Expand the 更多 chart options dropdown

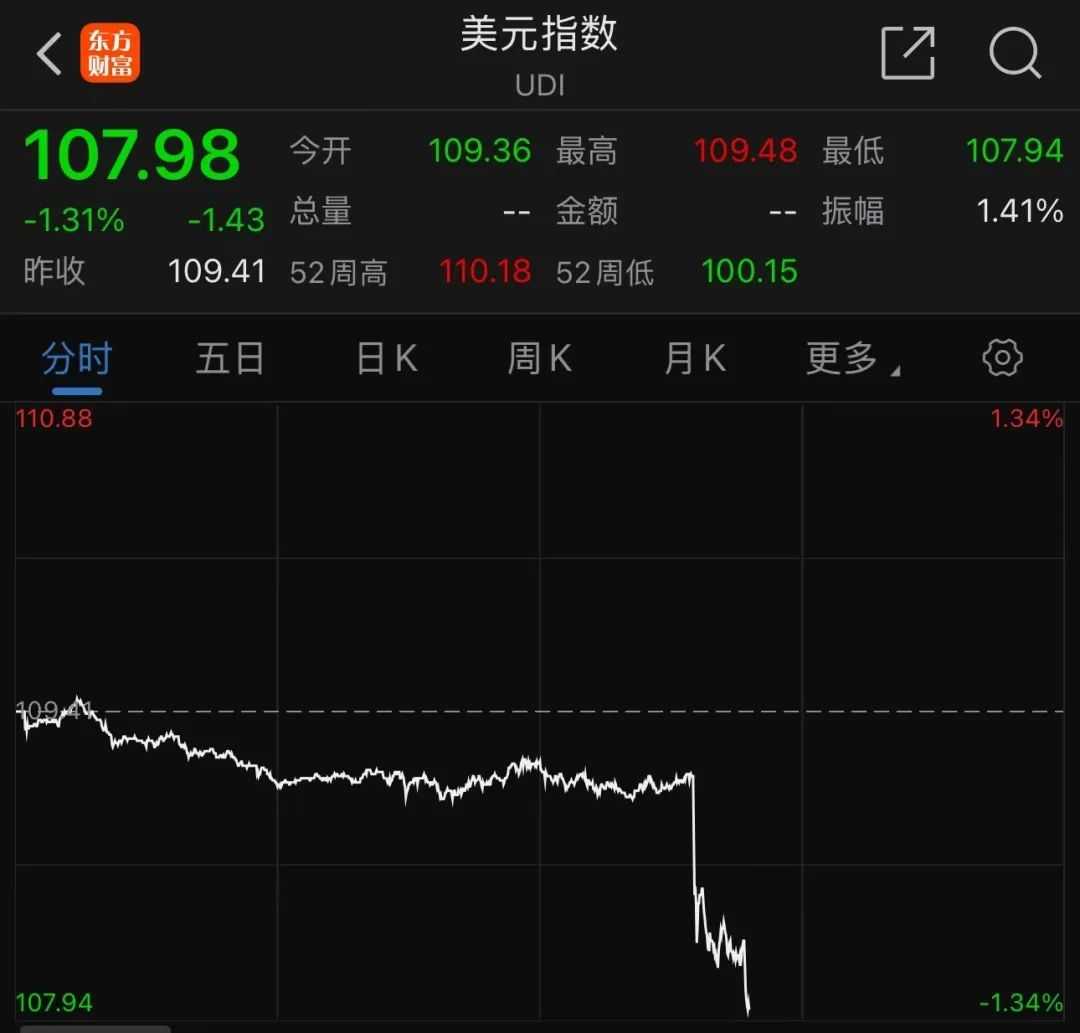click(x=851, y=359)
